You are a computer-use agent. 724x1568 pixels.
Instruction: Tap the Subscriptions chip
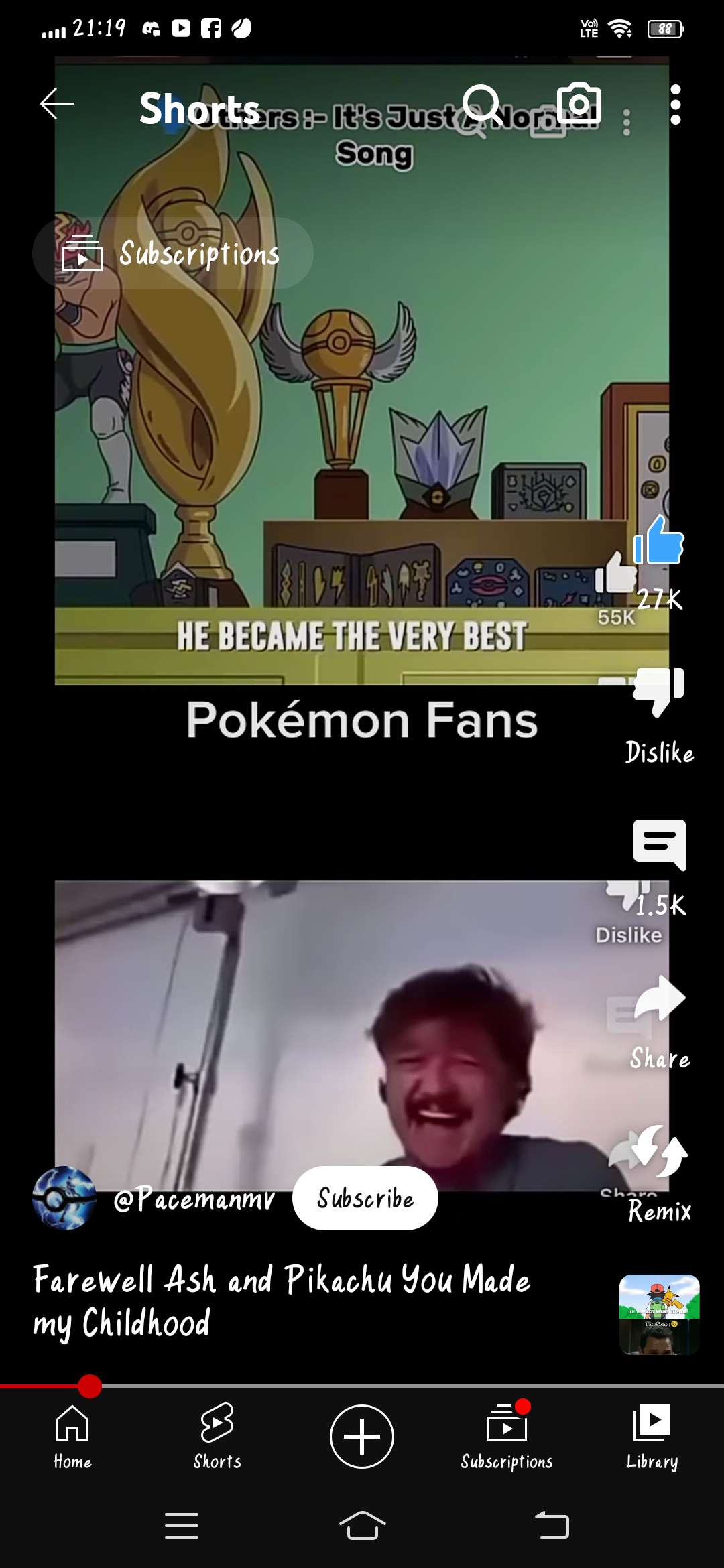[173, 254]
